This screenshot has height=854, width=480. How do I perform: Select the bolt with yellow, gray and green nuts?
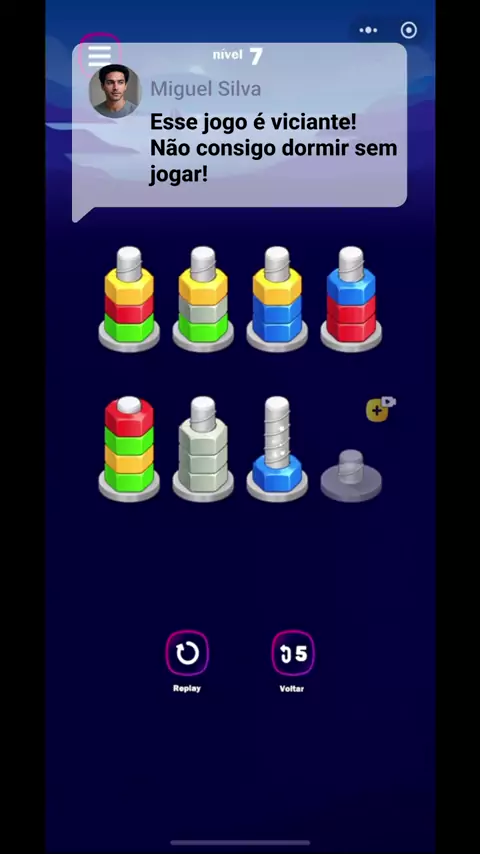203,298
